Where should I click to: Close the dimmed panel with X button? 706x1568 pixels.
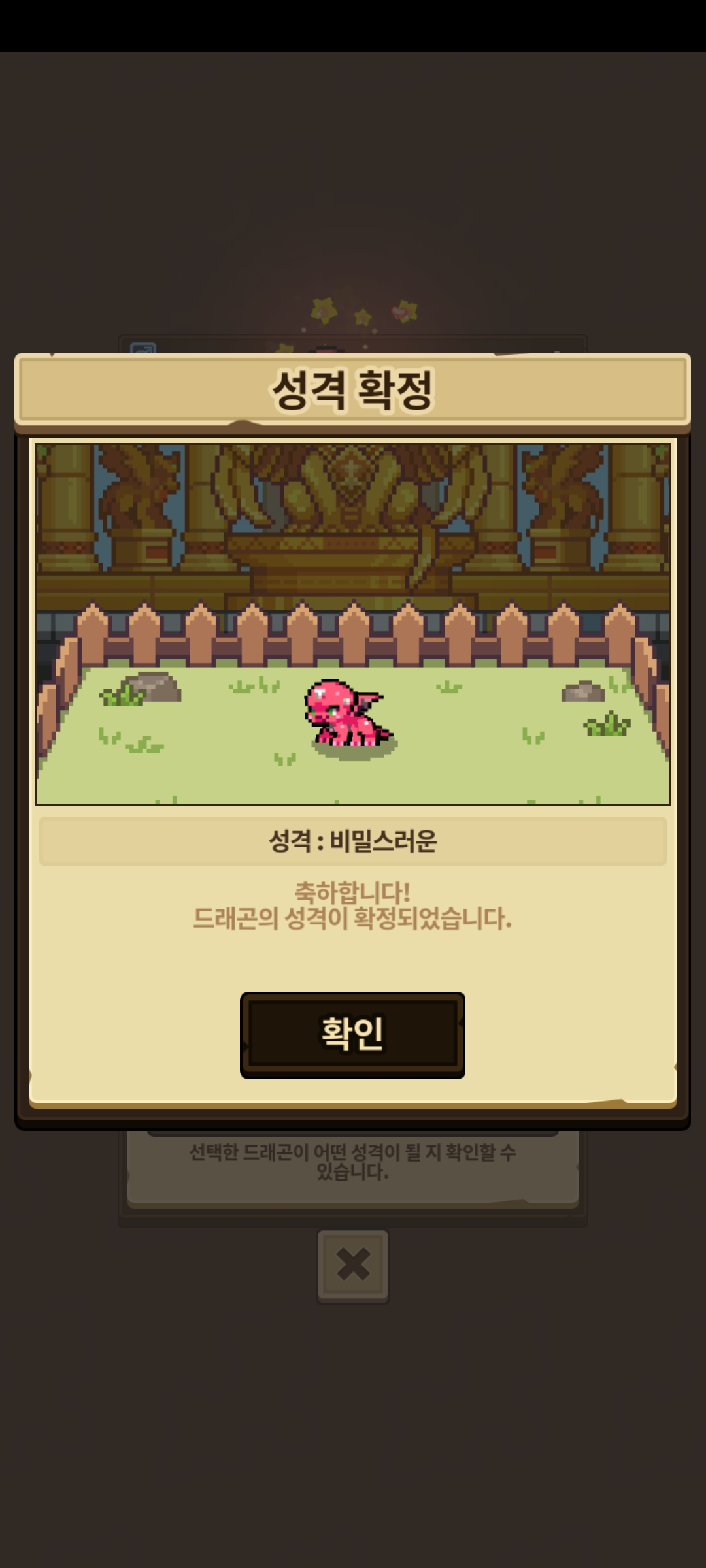(353, 1266)
